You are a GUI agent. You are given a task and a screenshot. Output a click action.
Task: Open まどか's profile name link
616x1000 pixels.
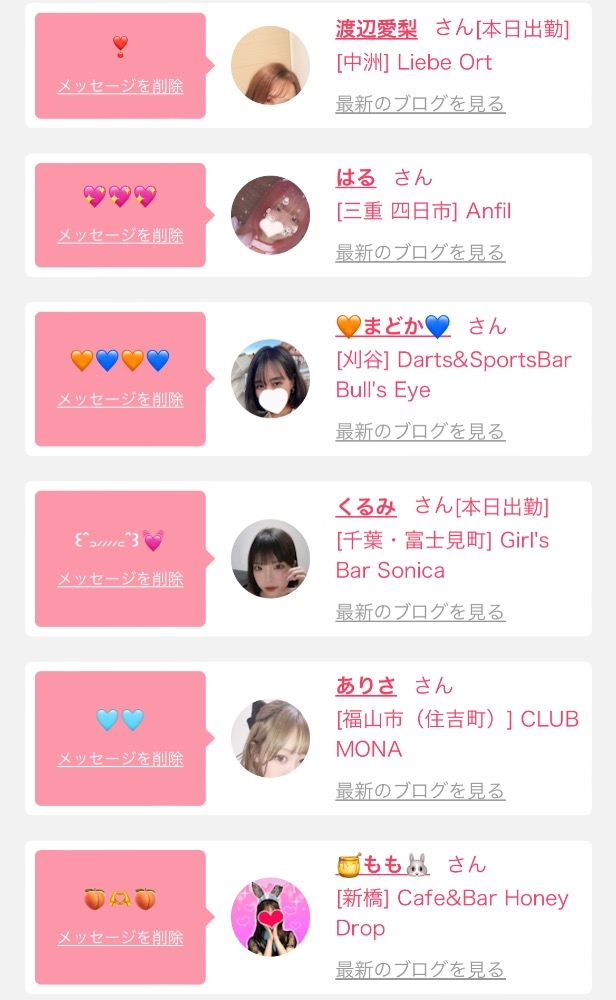(393, 327)
